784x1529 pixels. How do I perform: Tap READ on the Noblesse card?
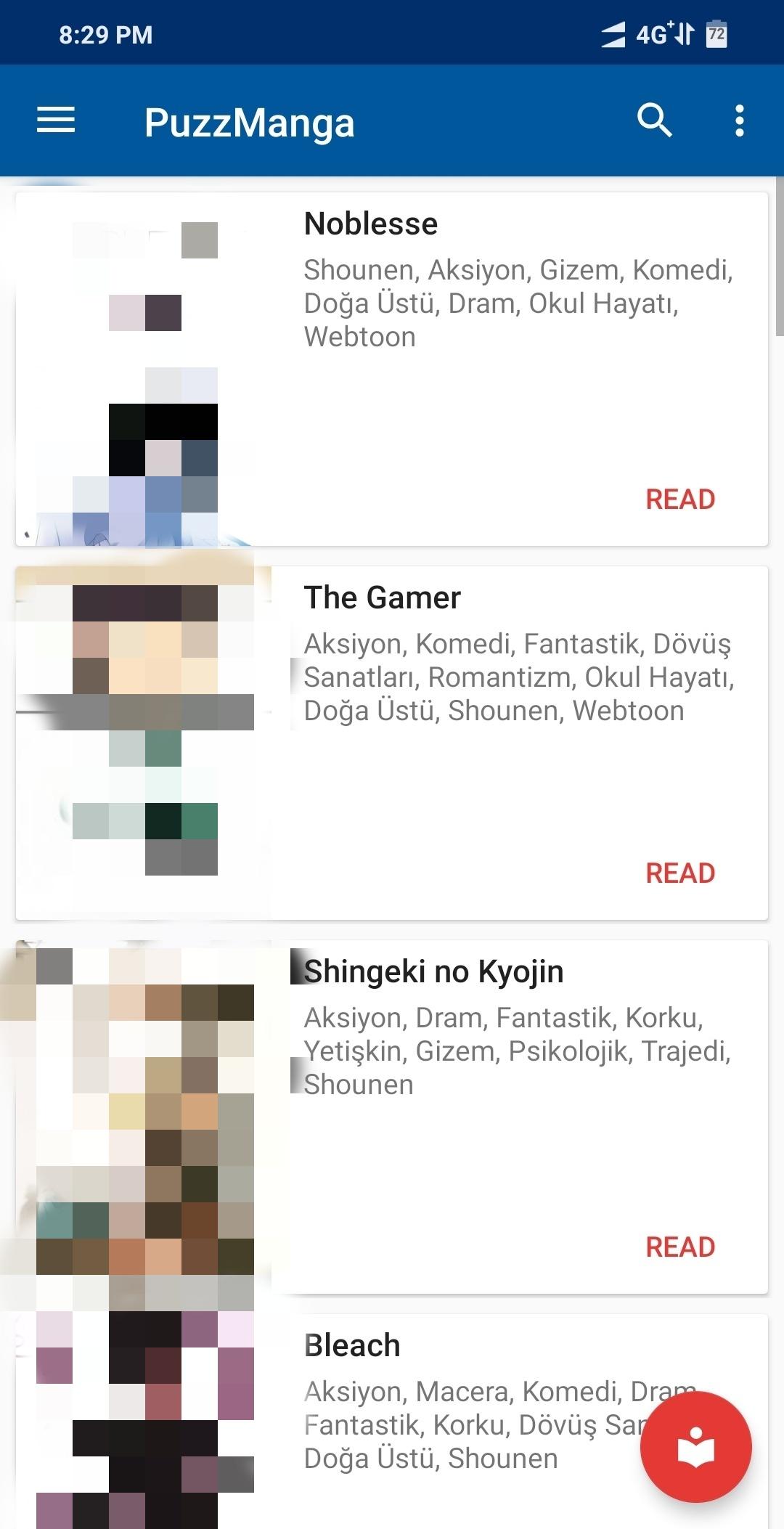point(680,500)
